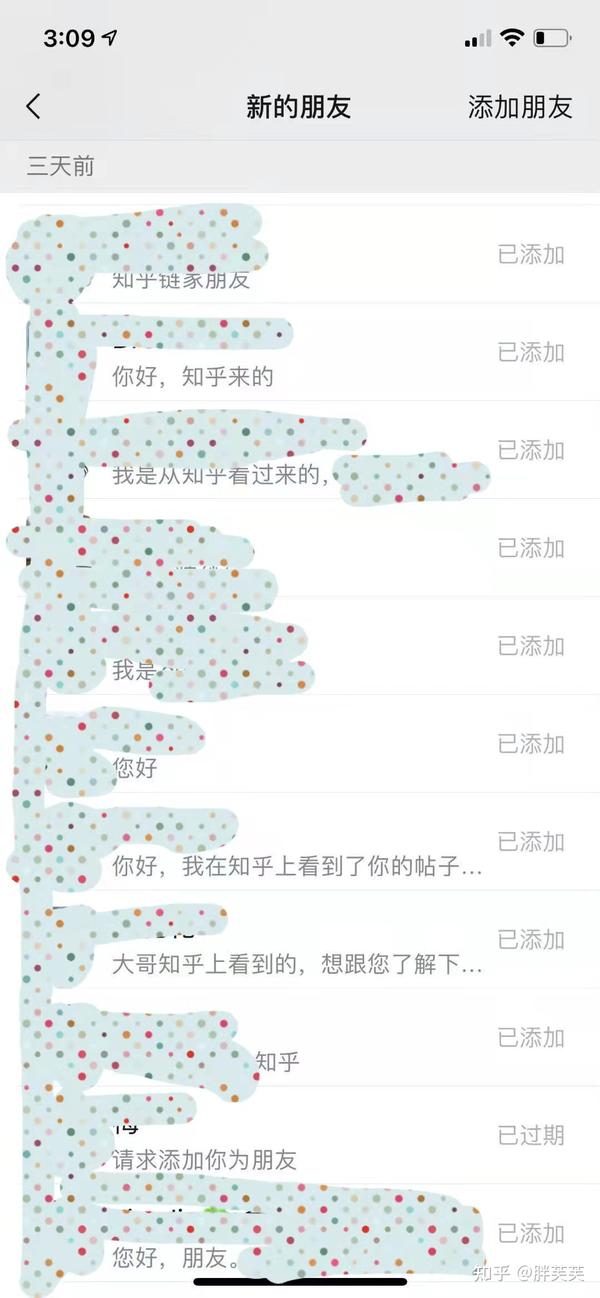
Task: Open the request 你好，我在知乎上看到了你的帖子
Action: (x=297, y=866)
